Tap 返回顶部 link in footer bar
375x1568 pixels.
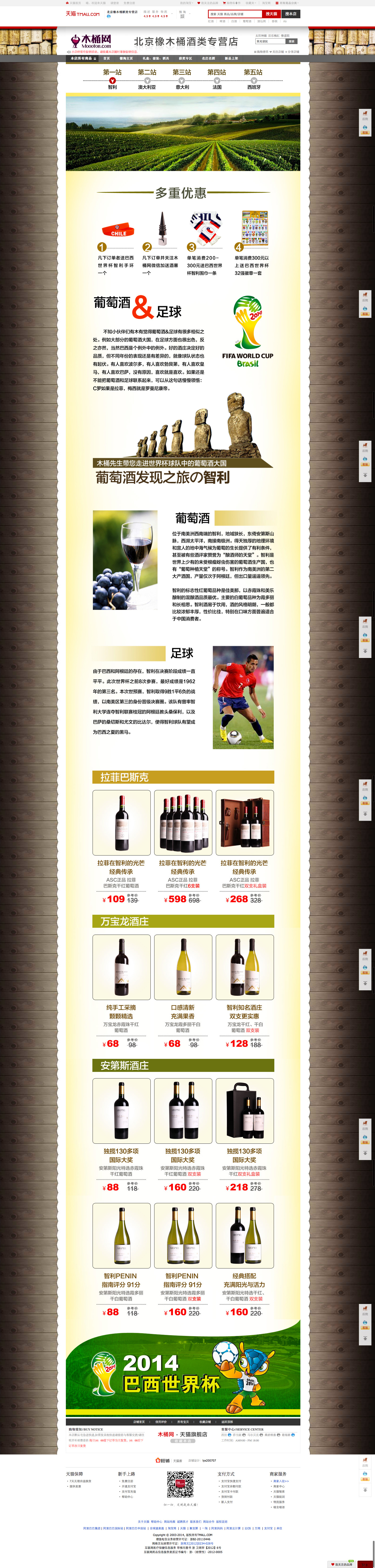pyautogui.click(x=227, y=1422)
